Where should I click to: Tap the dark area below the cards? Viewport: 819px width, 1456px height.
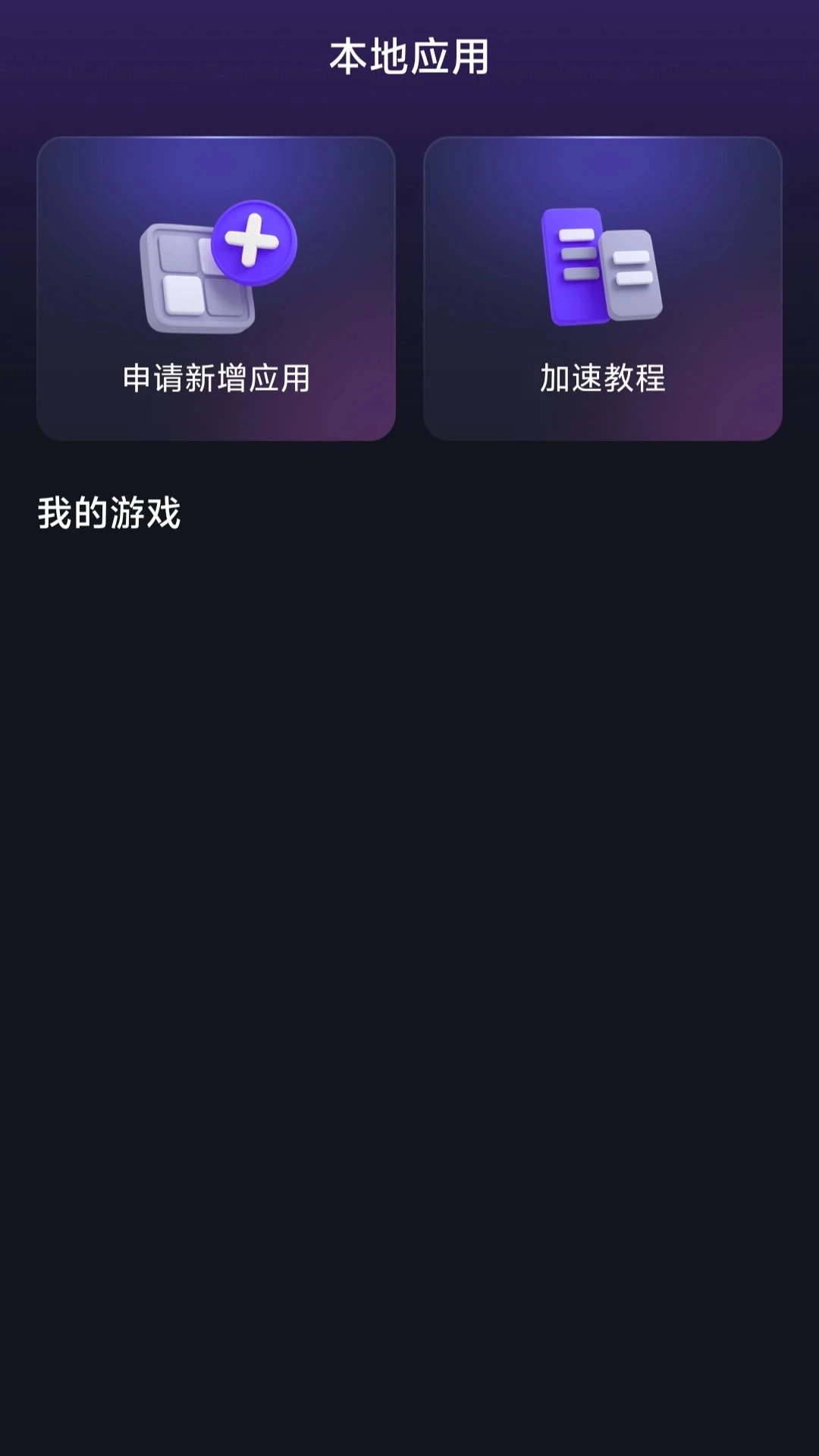point(409,986)
